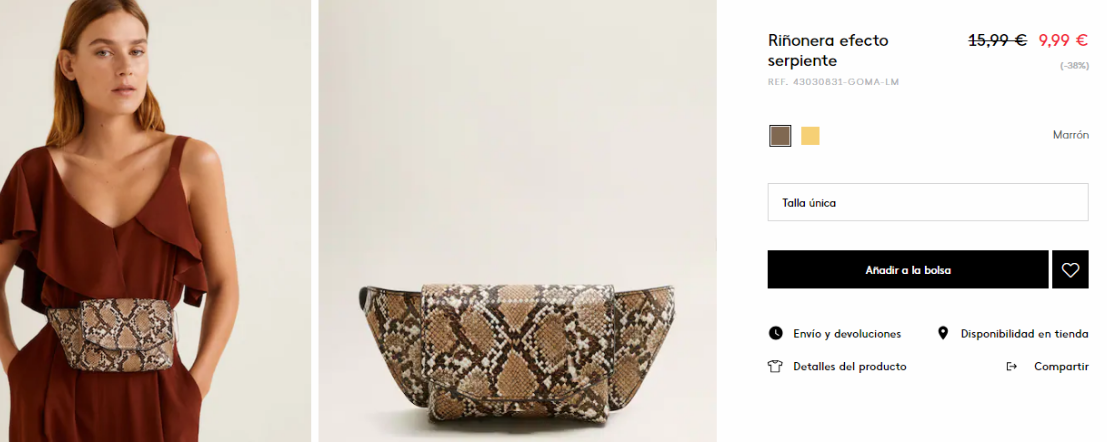Viewport: 1107px width, 442px height.
Task: Save item with the heart wishlist icon
Action: pos(1070,270)
